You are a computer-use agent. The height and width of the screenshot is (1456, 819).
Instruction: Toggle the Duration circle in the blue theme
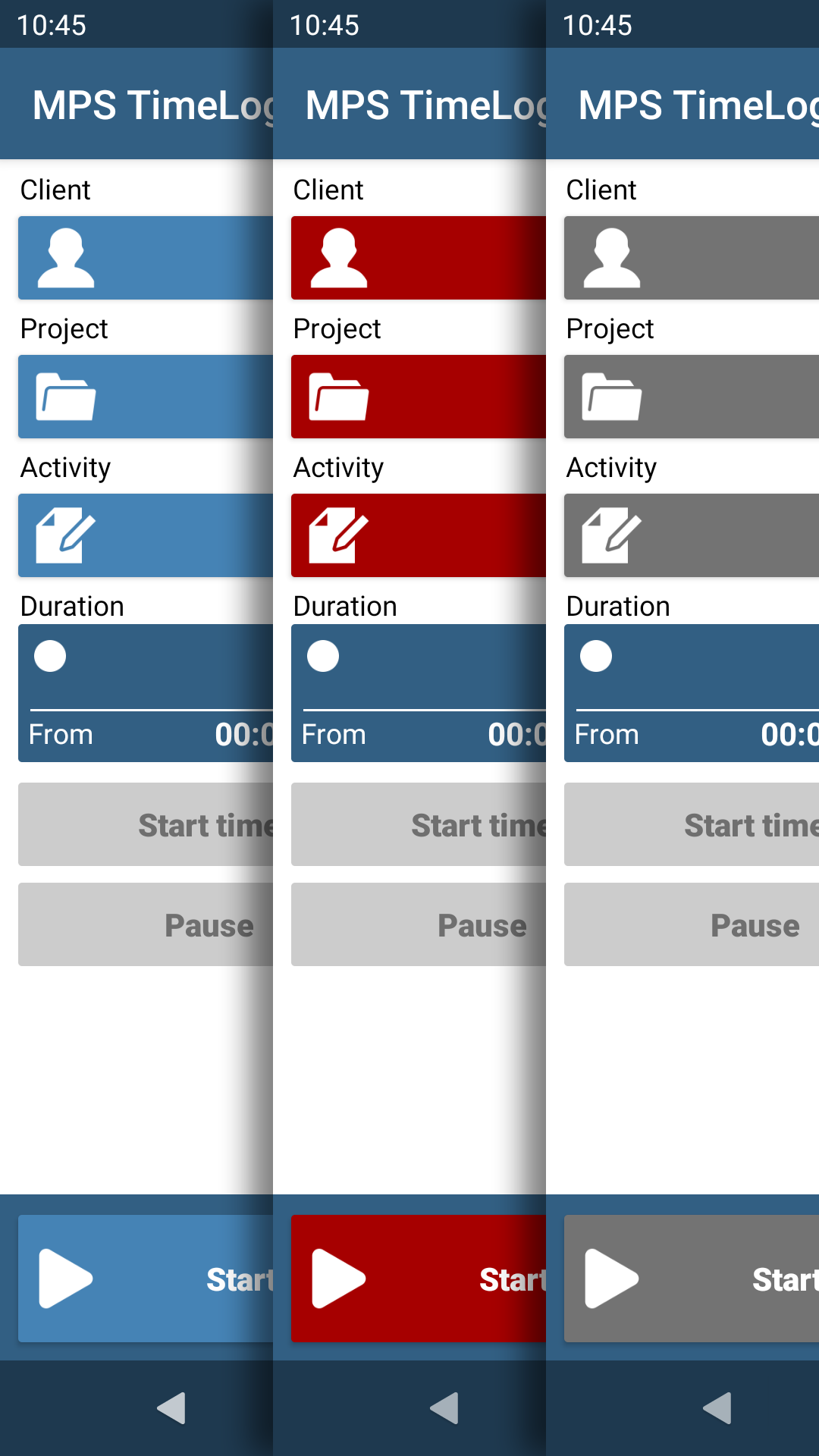(49, 655)
